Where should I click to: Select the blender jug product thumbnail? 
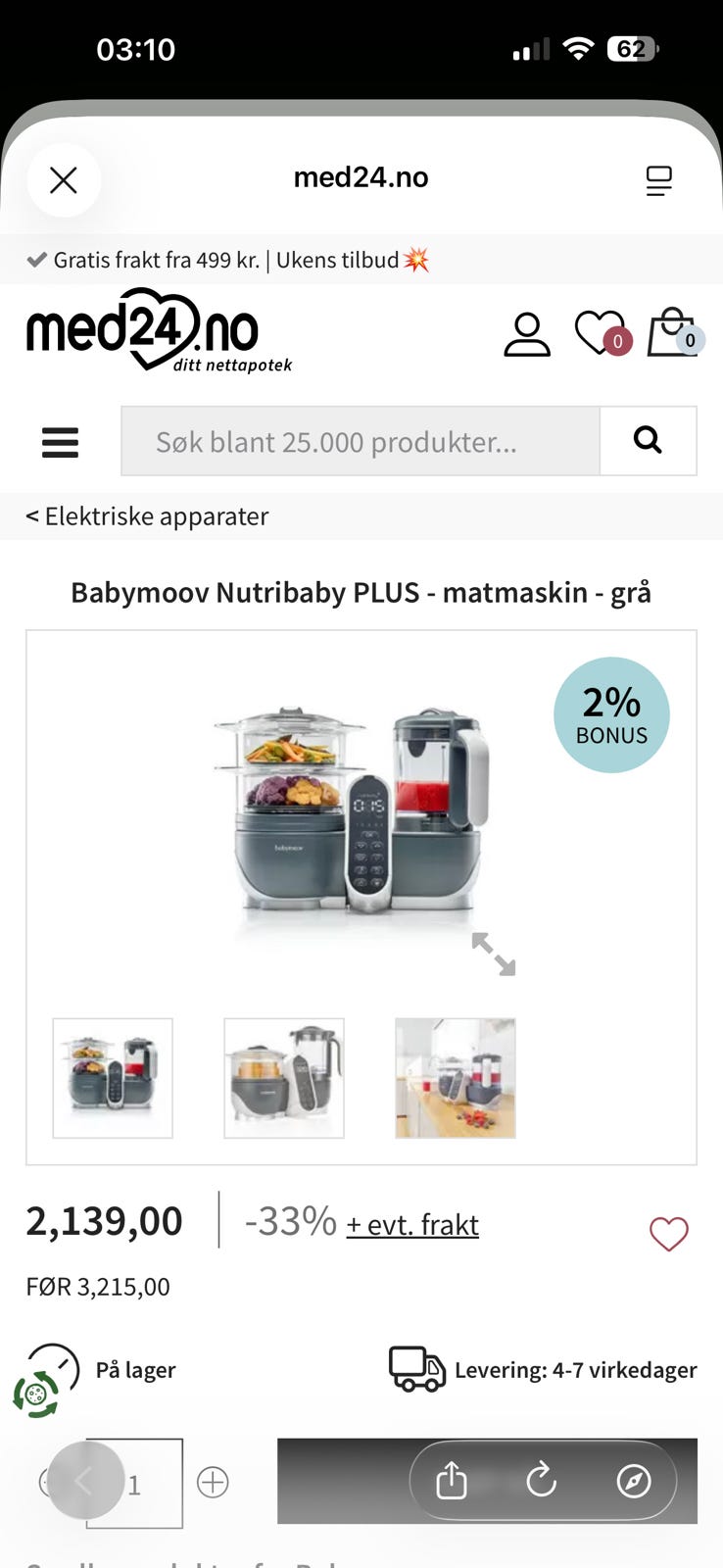coord(283,1077)
